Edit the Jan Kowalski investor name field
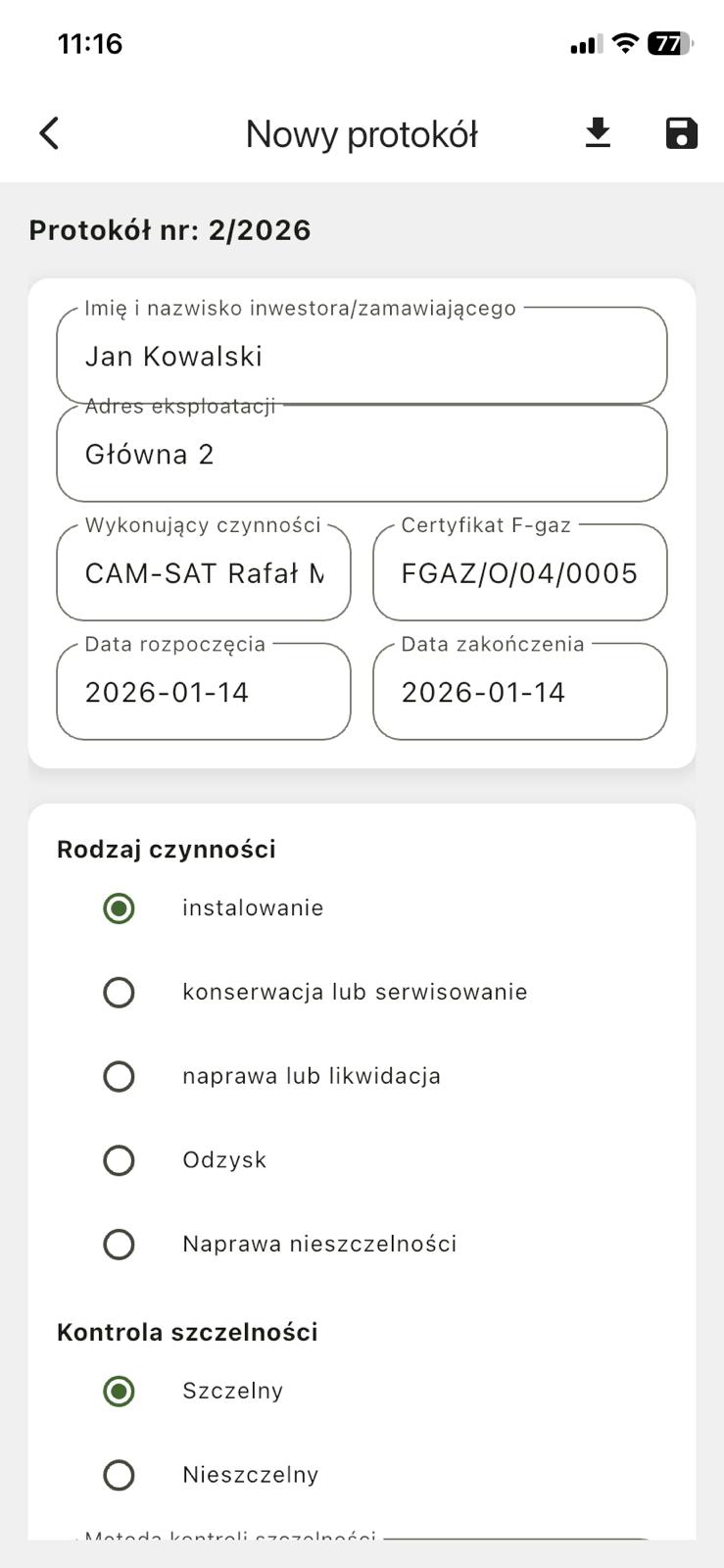Screen dimensions: 724x1568 pyautogui.click(x=362, y=356)
